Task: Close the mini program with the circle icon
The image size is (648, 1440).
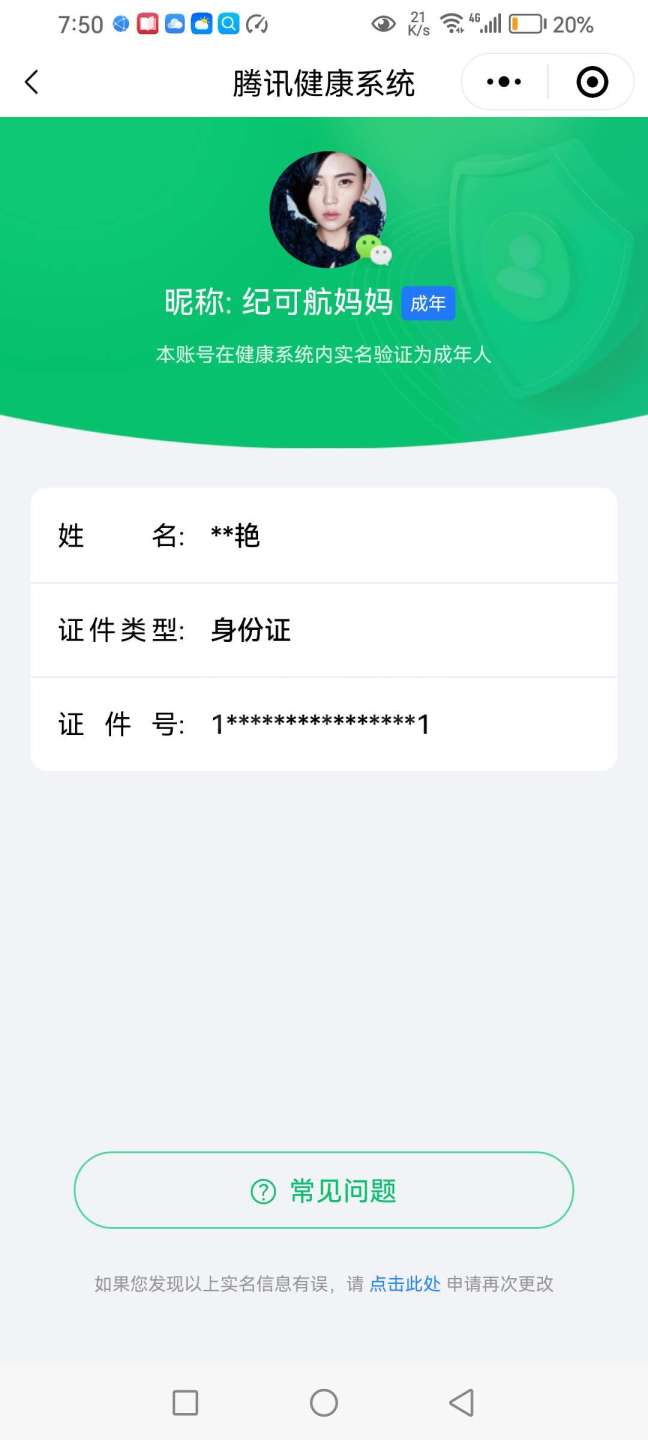Action: pyautogui.click(x=592, y=82)
